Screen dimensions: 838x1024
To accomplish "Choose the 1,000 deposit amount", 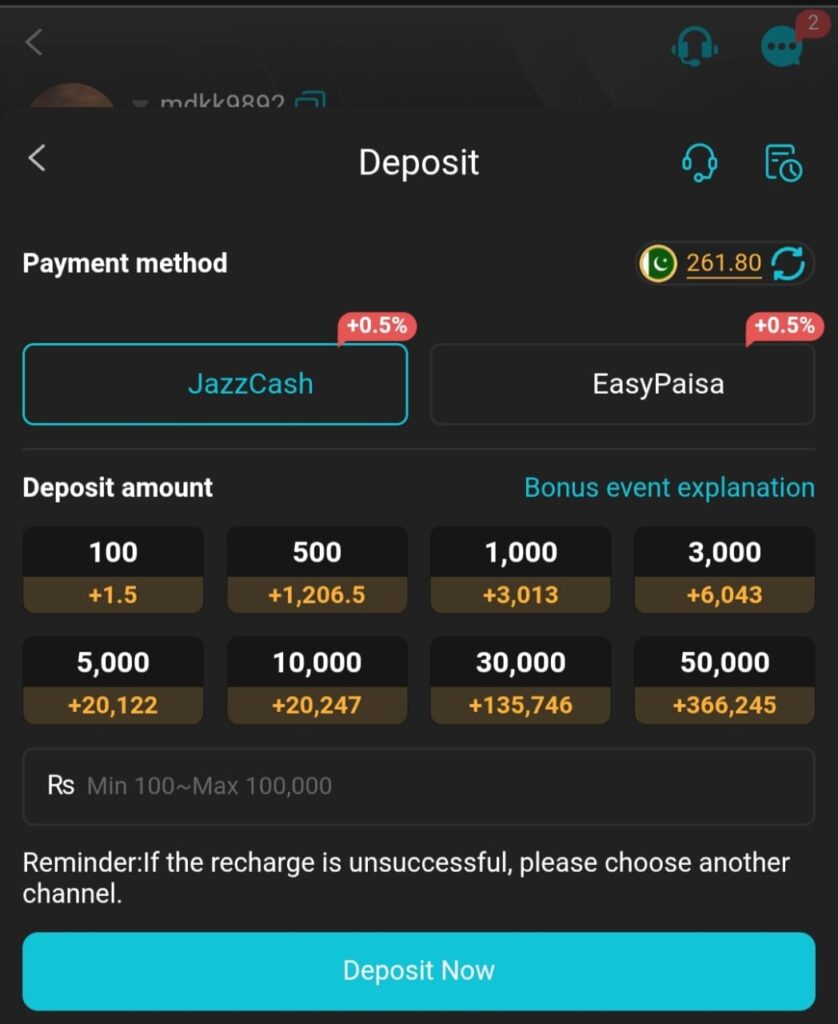I will pos(520,570).
